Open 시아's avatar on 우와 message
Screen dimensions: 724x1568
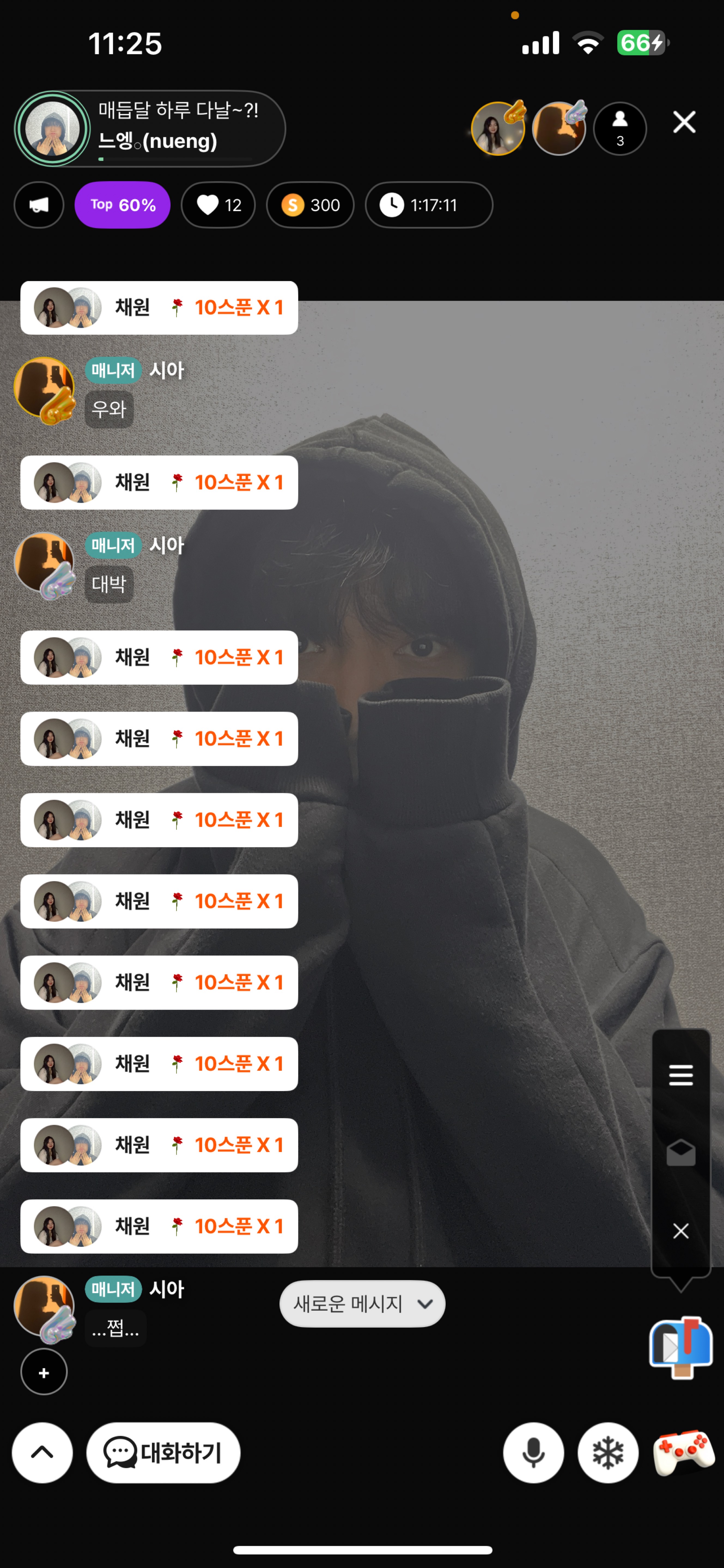(x=44, y=388)
